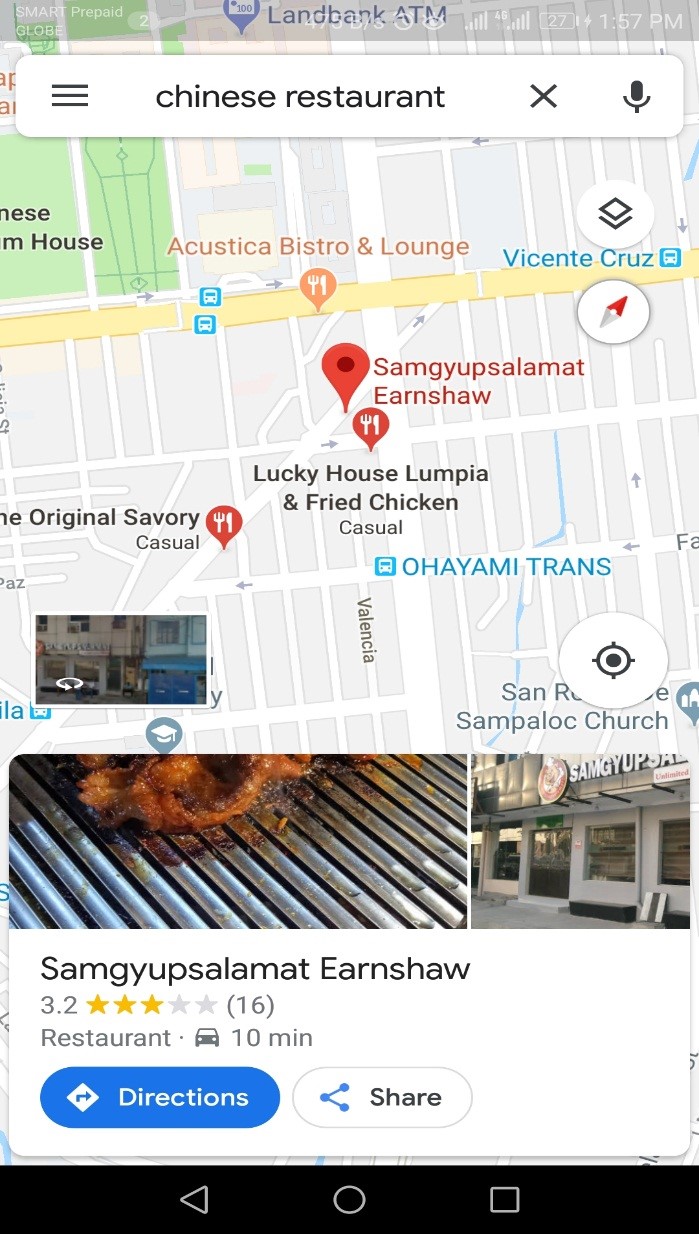
Task: View the Samgyupsalamat storefront photo
Action: click(580, 841)
